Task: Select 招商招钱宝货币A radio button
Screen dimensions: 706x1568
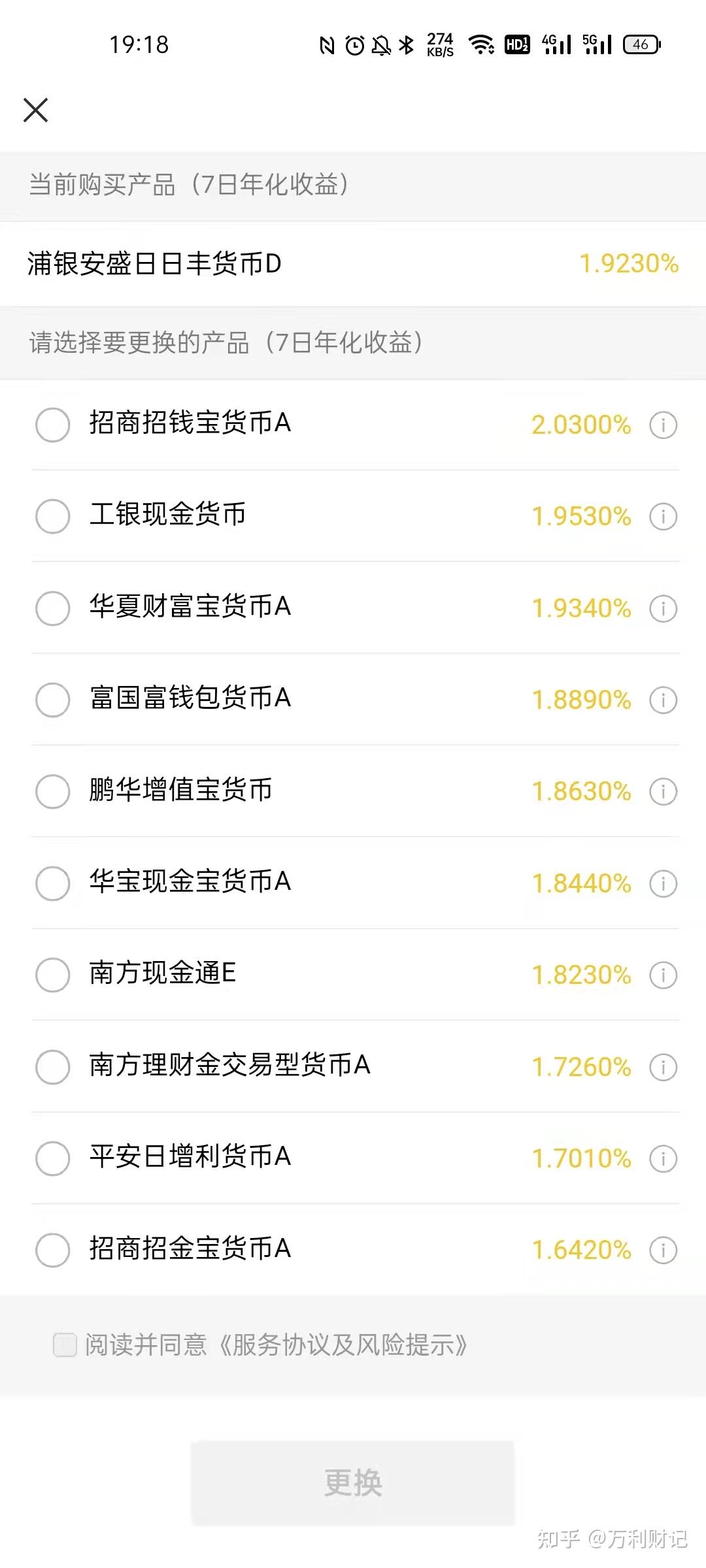Action: [x=53, y=425]
